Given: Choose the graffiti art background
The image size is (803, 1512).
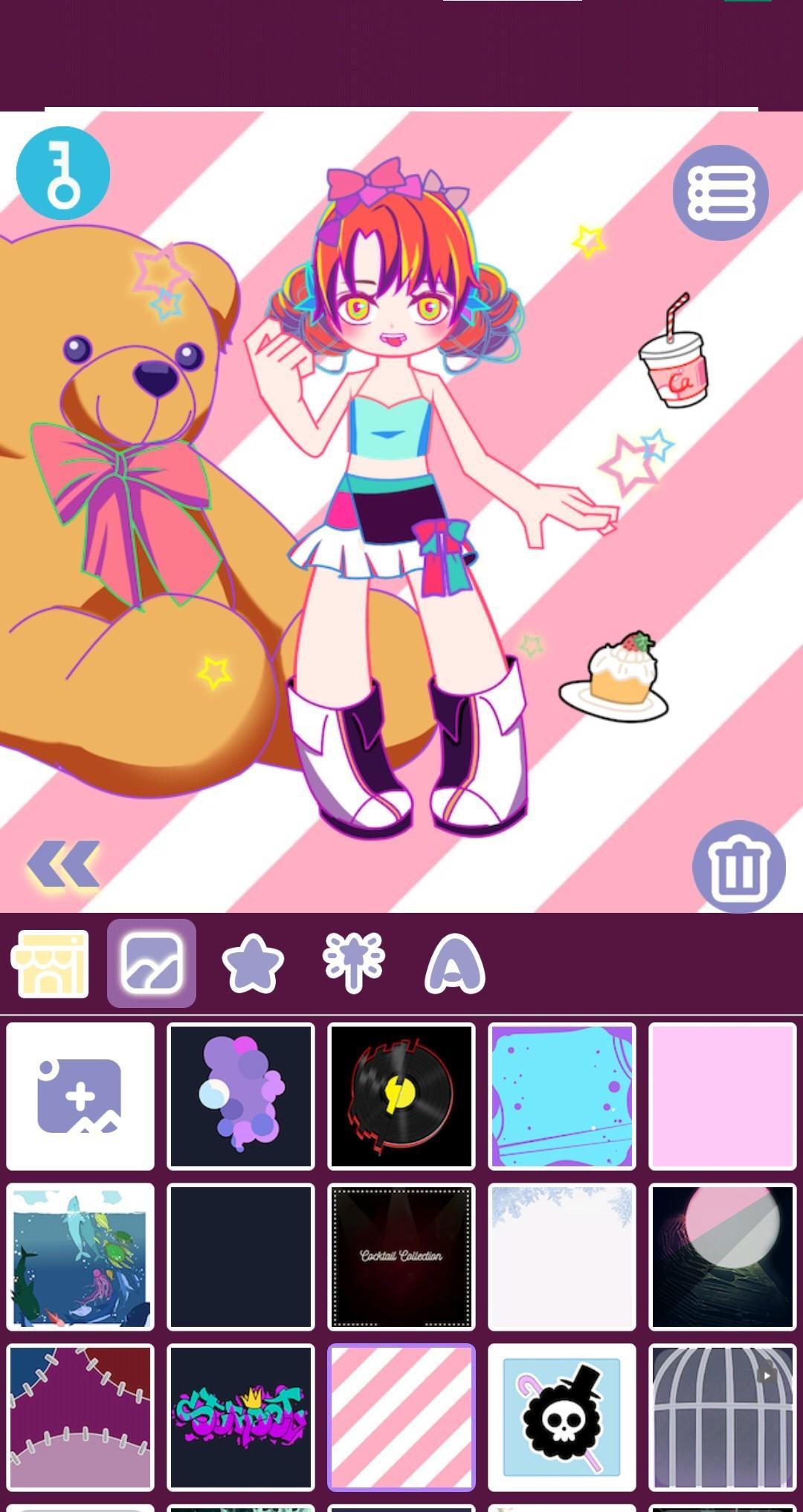Looking at the screenshot, I should tap(240, 1416).
